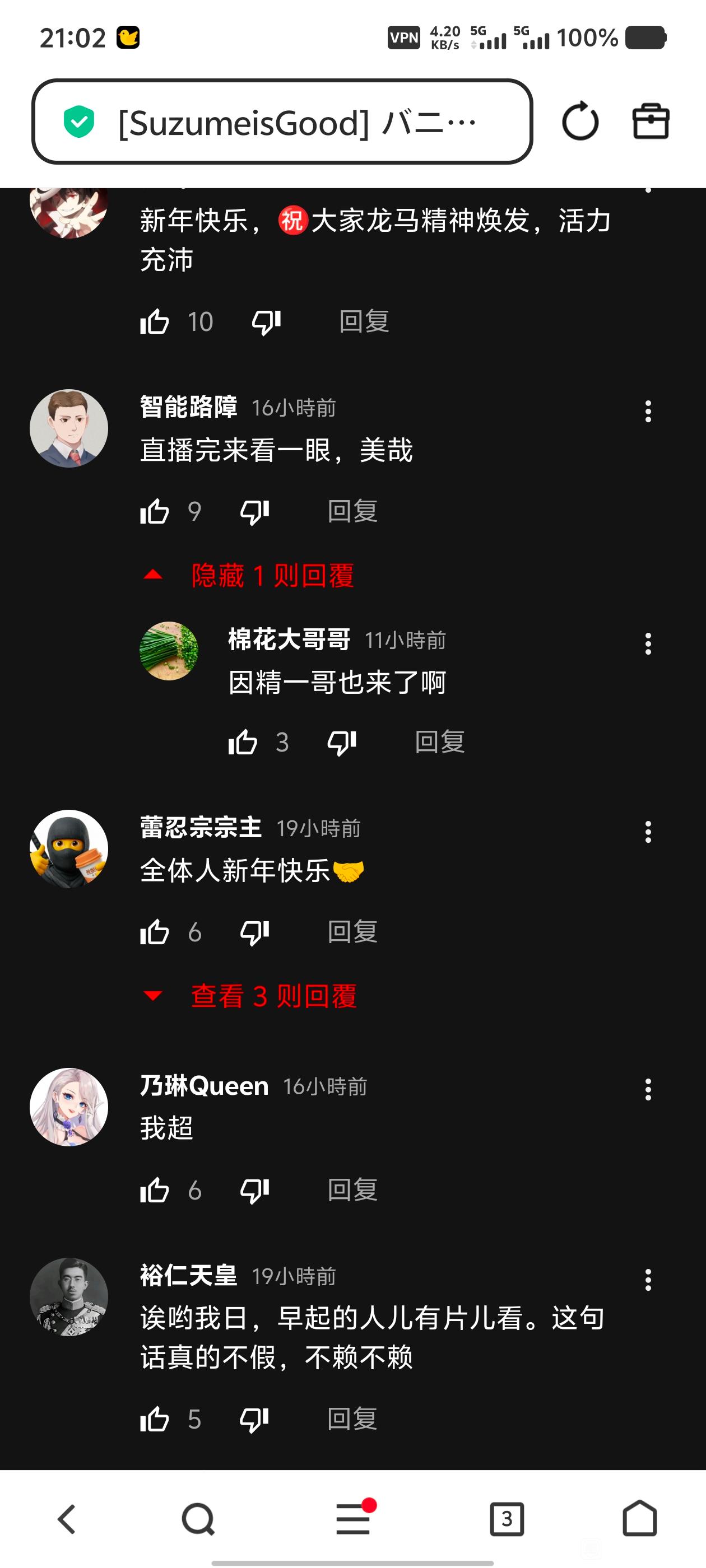Open the browser toolbox icon
Viewport: 706px width, 1568px height.
coord(651,121)
